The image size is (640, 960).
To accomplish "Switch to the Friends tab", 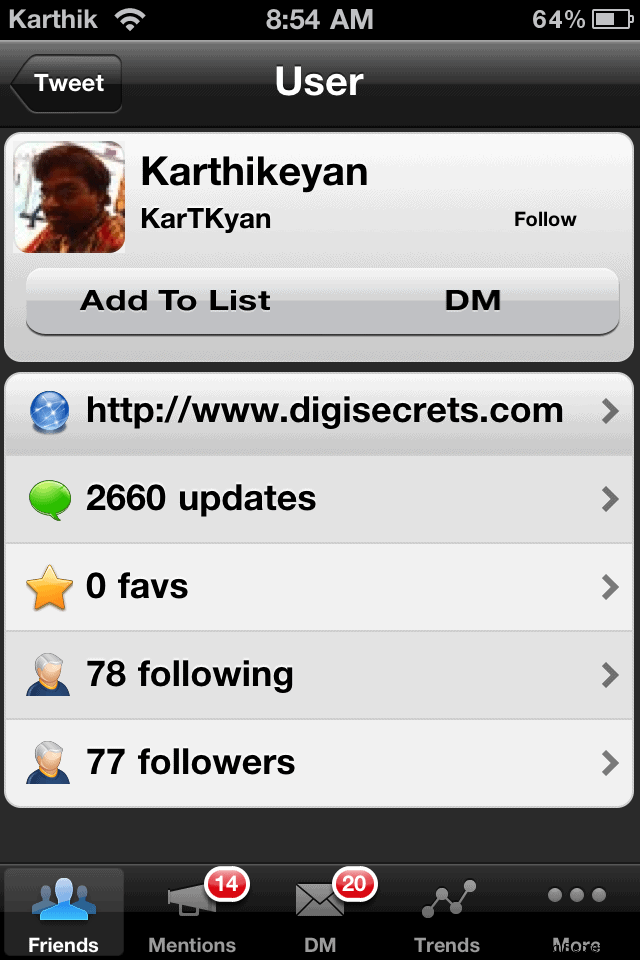I will (64, 913).
